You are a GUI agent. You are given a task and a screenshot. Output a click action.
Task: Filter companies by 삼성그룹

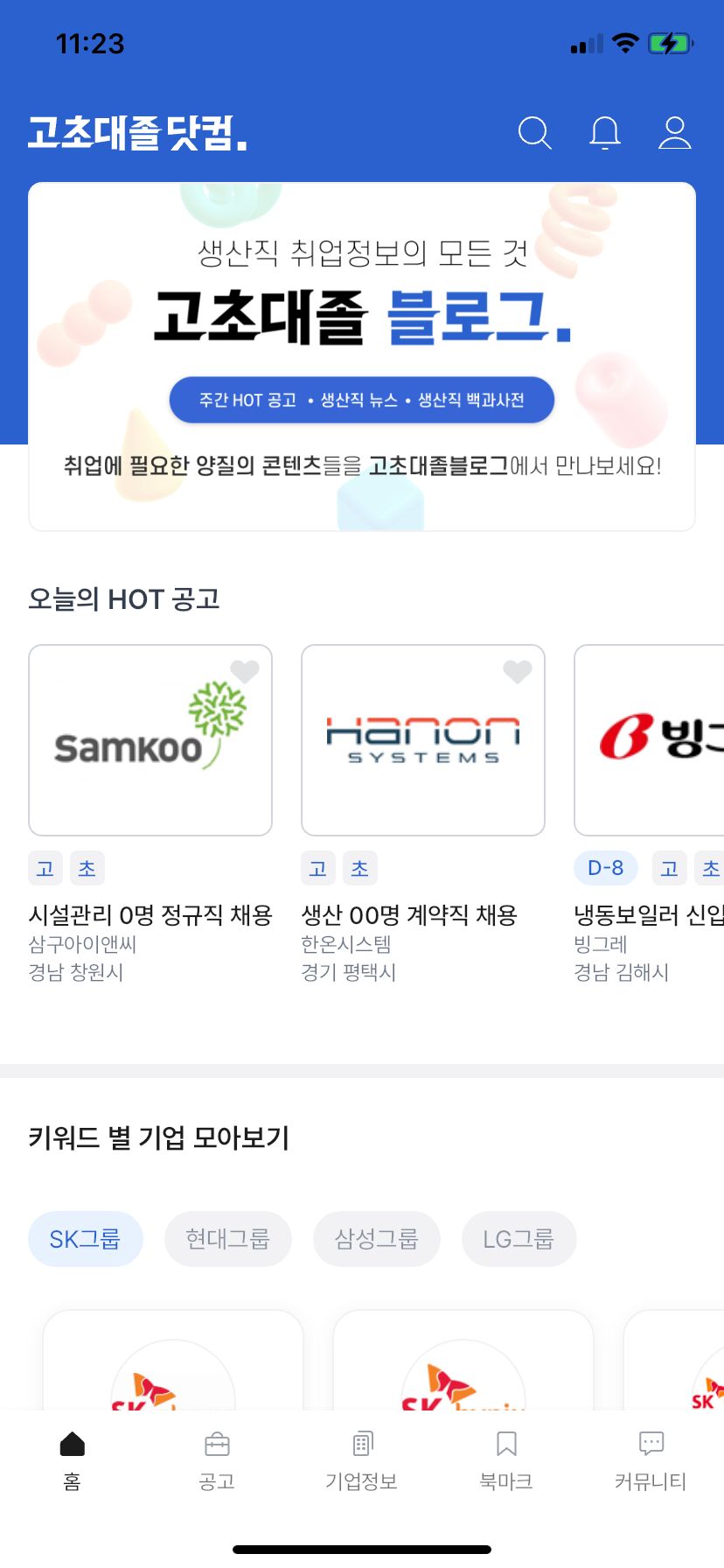pos(376,1239)
